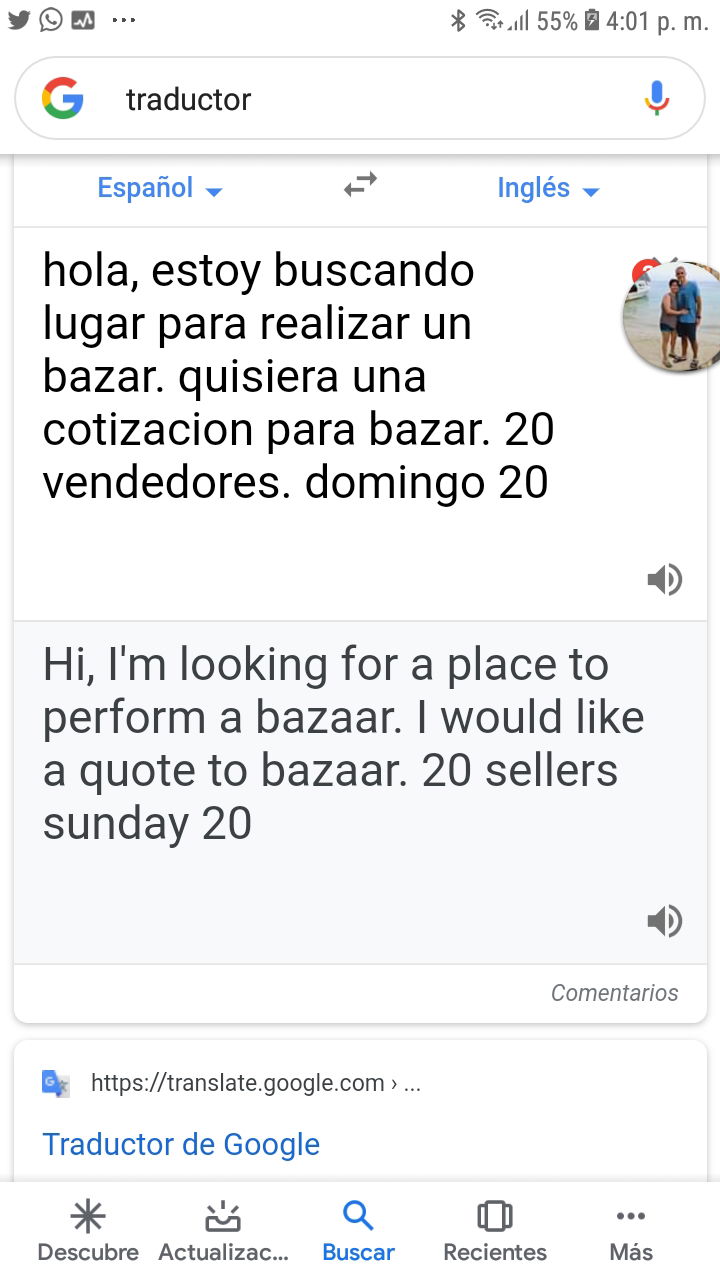Expand the overflow menu with three dots
The image size is (720, 1280).
(123, 18)
